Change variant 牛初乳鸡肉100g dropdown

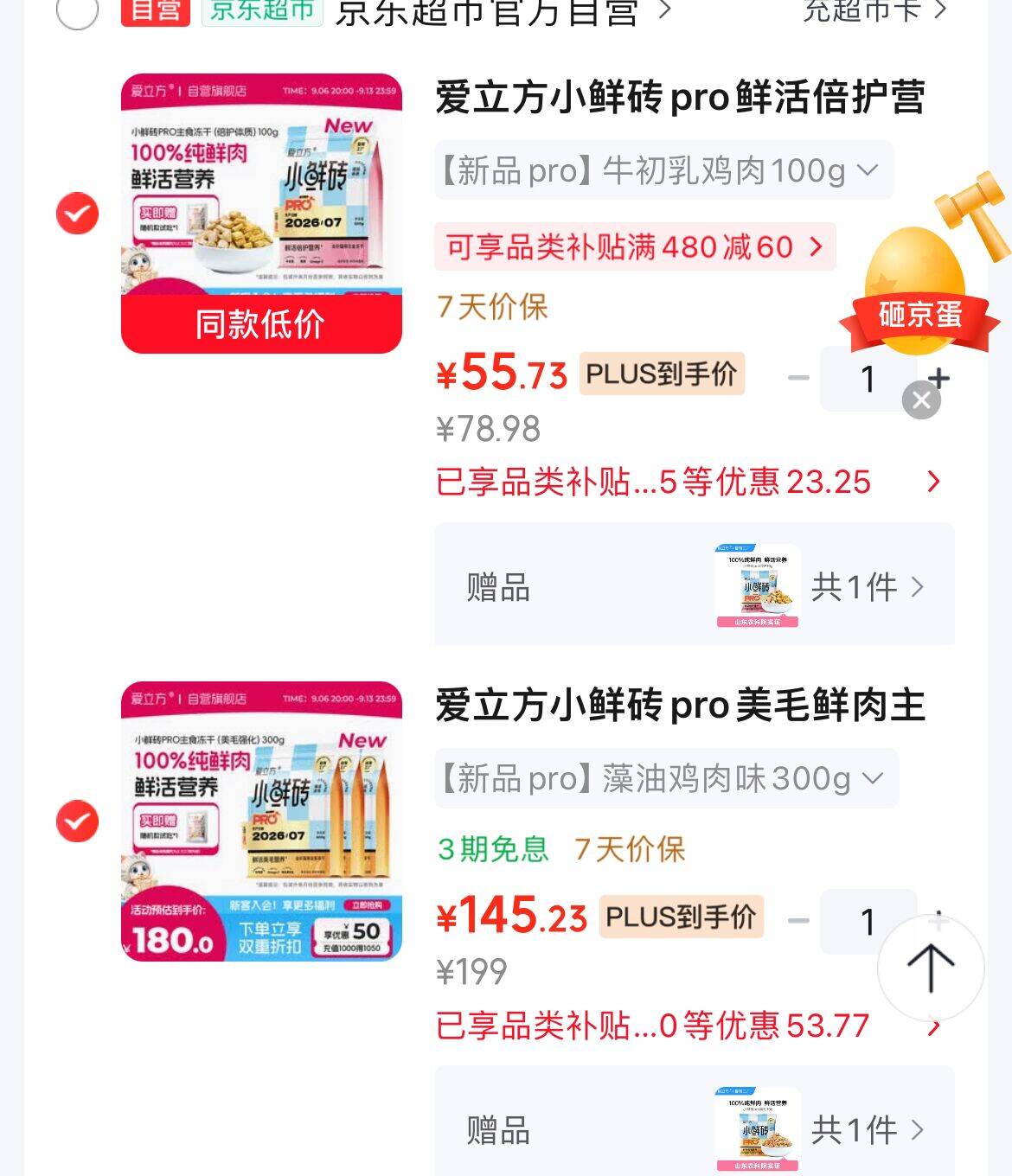coord(663,170)
